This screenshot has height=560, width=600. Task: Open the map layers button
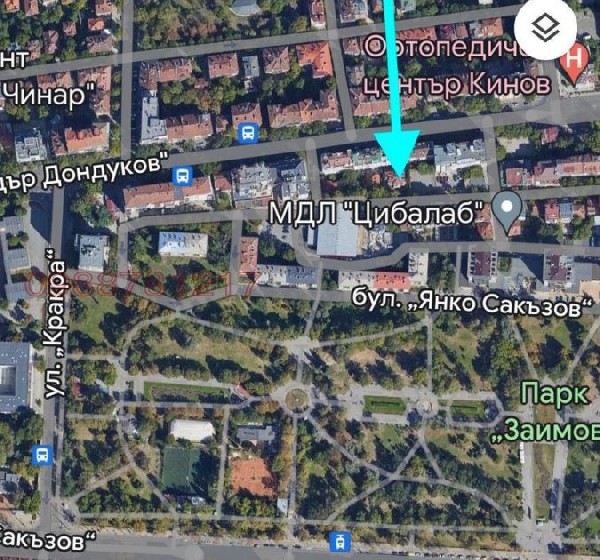(x=546, y=30)
